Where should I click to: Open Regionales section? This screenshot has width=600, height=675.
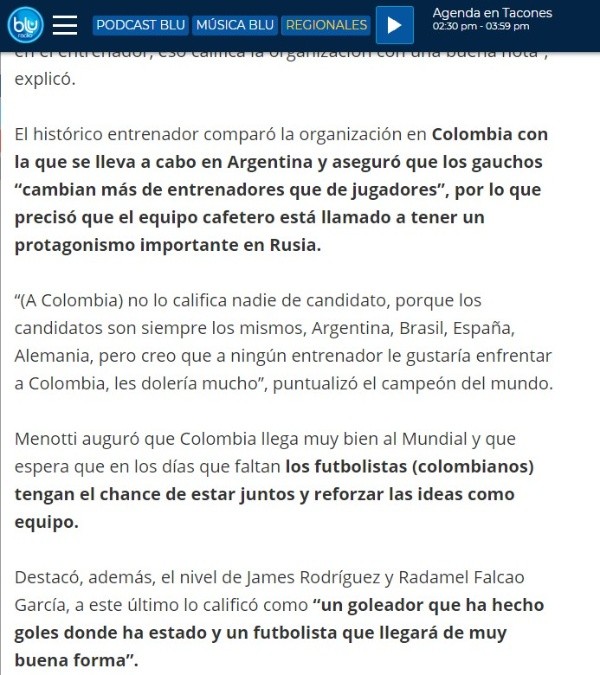point(325,25)
